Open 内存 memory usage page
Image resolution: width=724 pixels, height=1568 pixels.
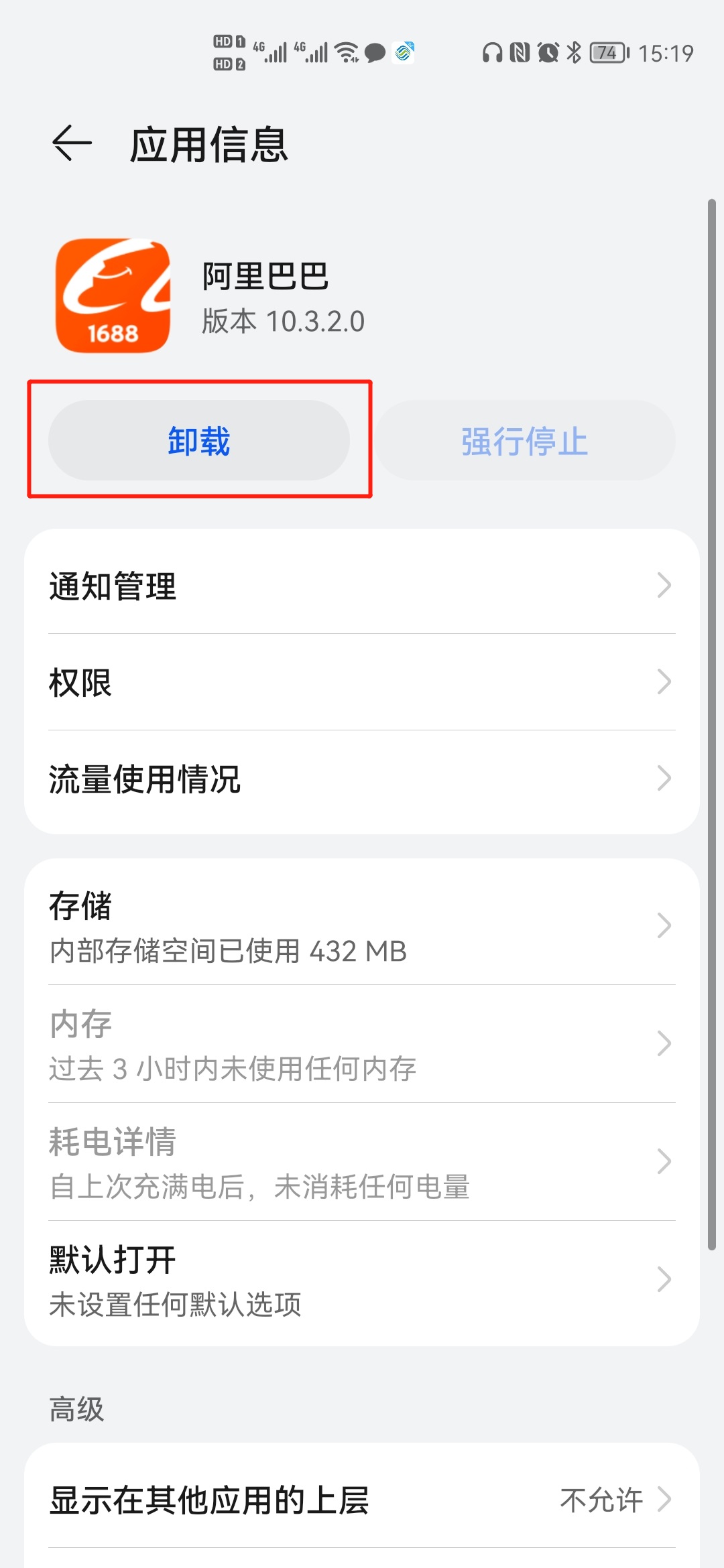click(362, 1043)
